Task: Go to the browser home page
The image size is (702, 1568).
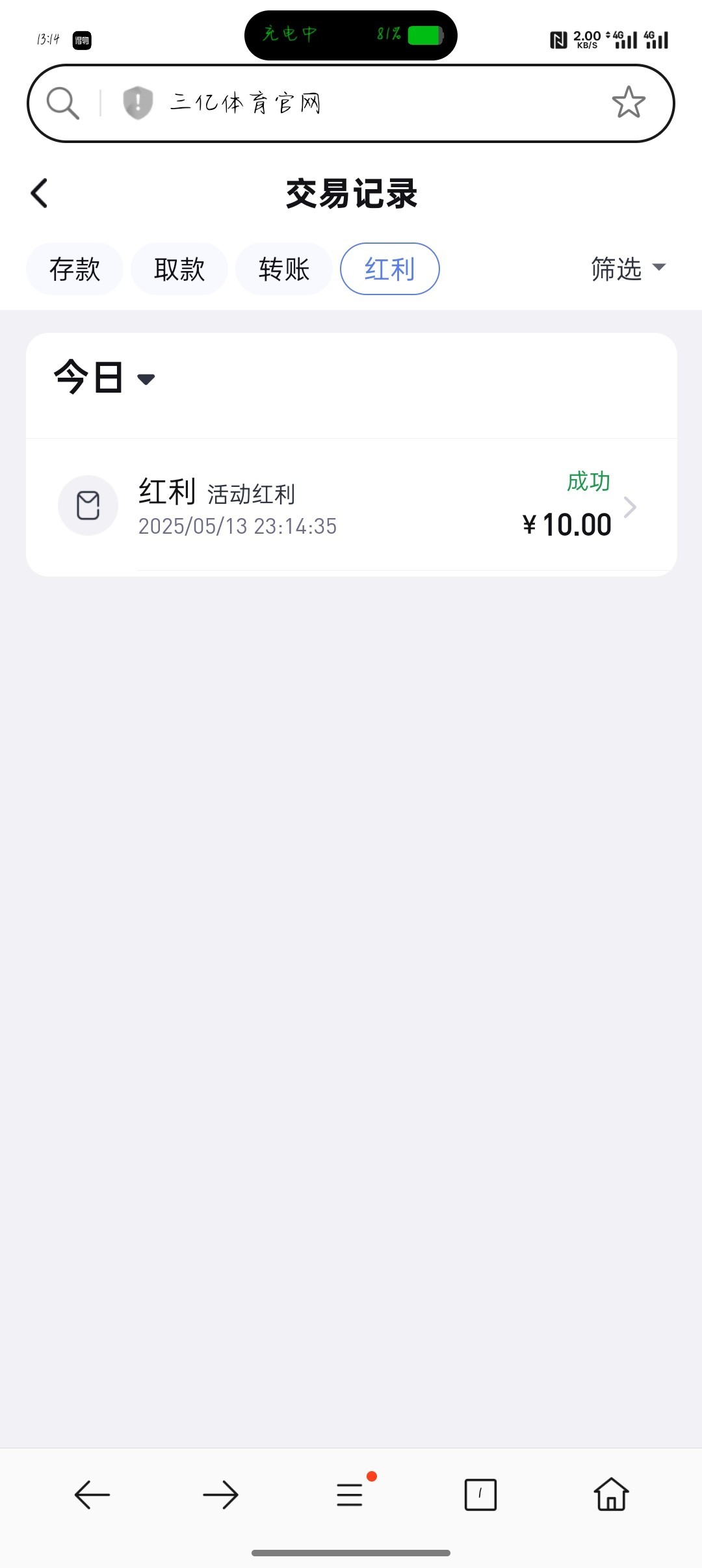Action: [x=611, y=1494]
